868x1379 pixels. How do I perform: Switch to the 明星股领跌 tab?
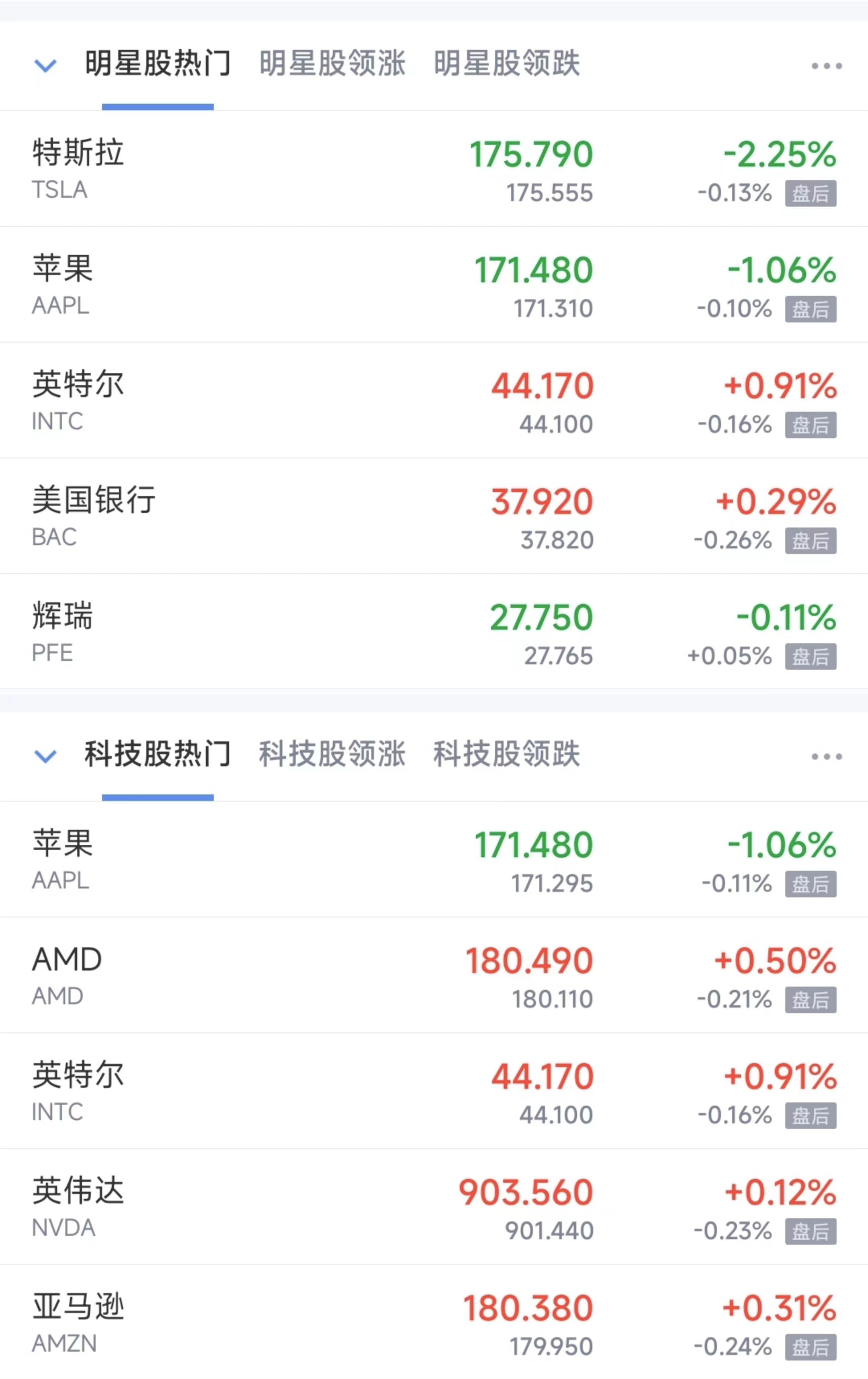506,65
